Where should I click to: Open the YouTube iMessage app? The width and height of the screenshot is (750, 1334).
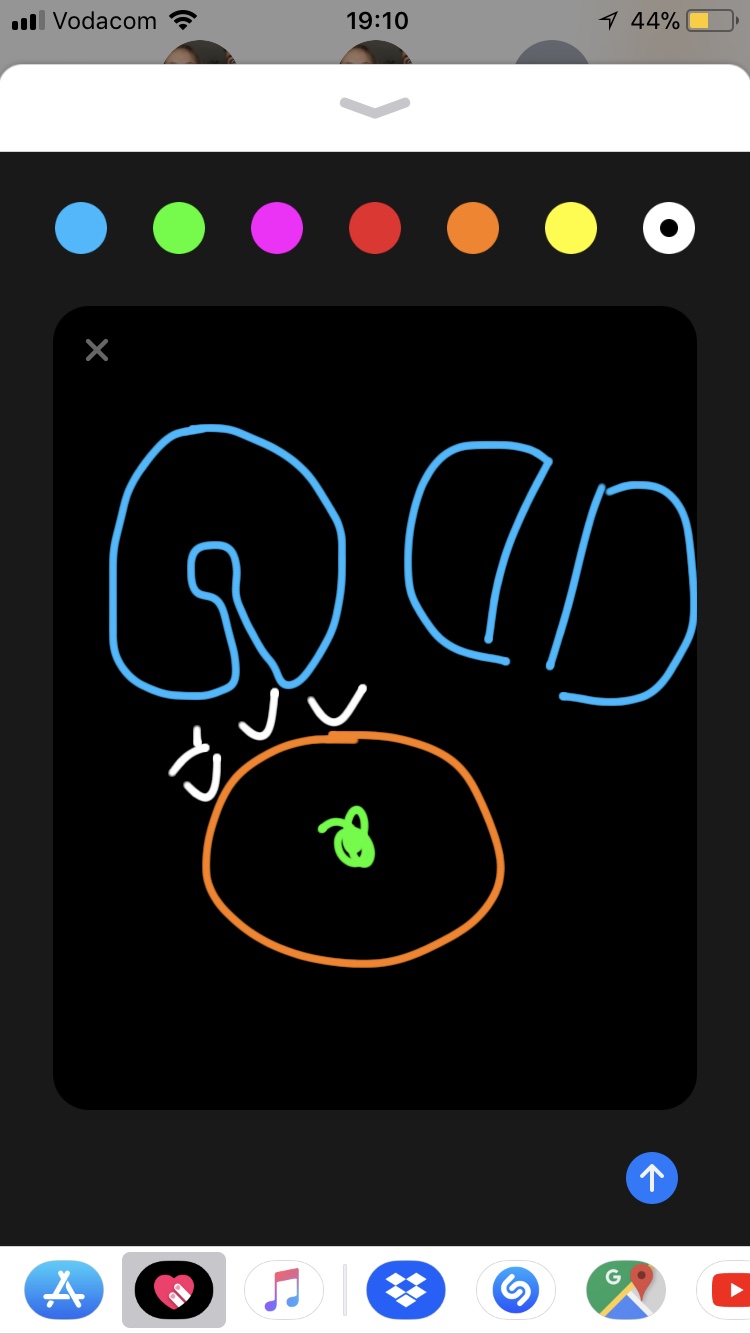pos(728,1290)
